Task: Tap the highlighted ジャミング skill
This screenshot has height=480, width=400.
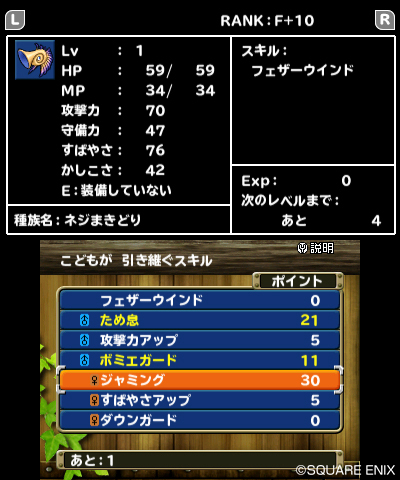Action: pos(200,380)
